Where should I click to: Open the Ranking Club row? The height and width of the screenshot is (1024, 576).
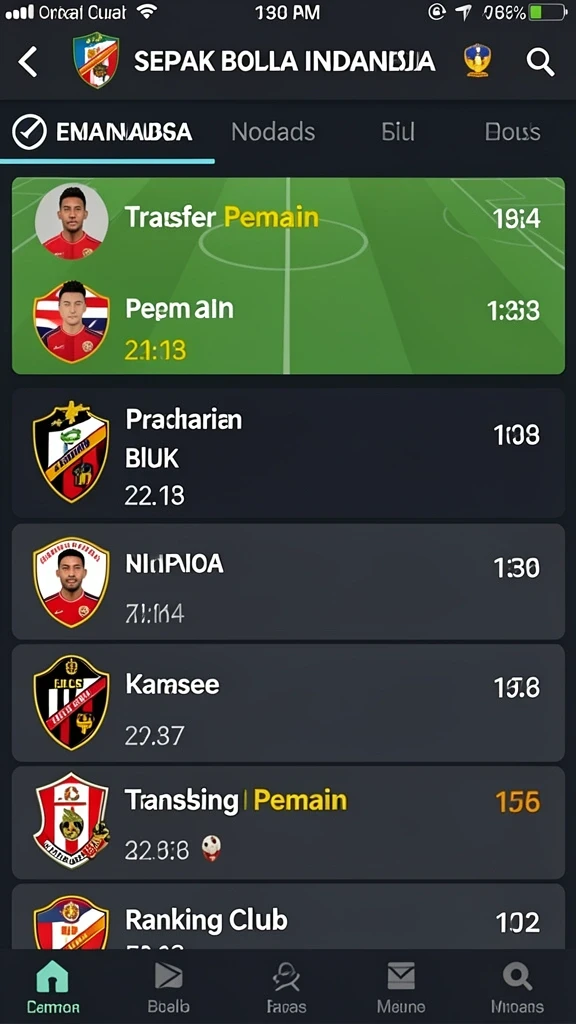point(288,917)
